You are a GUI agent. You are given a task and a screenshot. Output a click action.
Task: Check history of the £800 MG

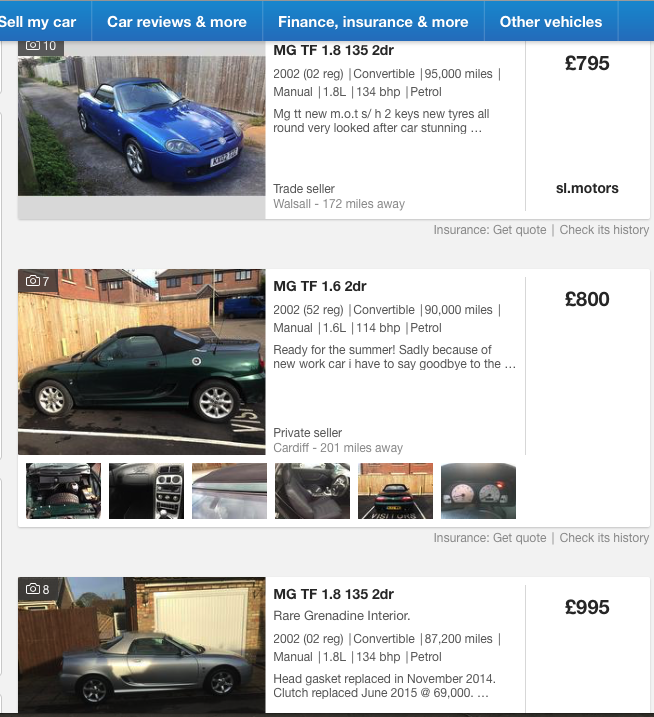point(604,538)
